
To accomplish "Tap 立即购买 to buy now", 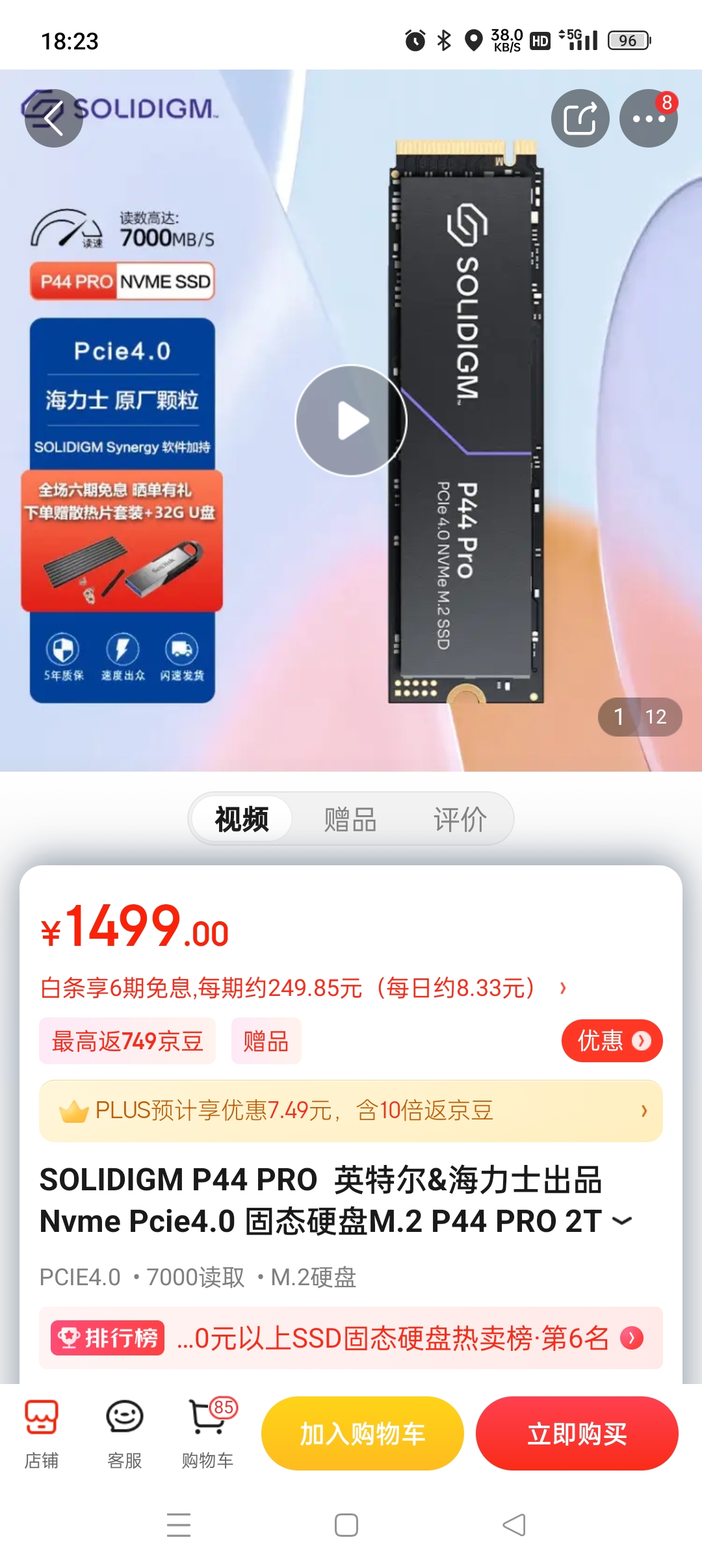I will 577,1433.
